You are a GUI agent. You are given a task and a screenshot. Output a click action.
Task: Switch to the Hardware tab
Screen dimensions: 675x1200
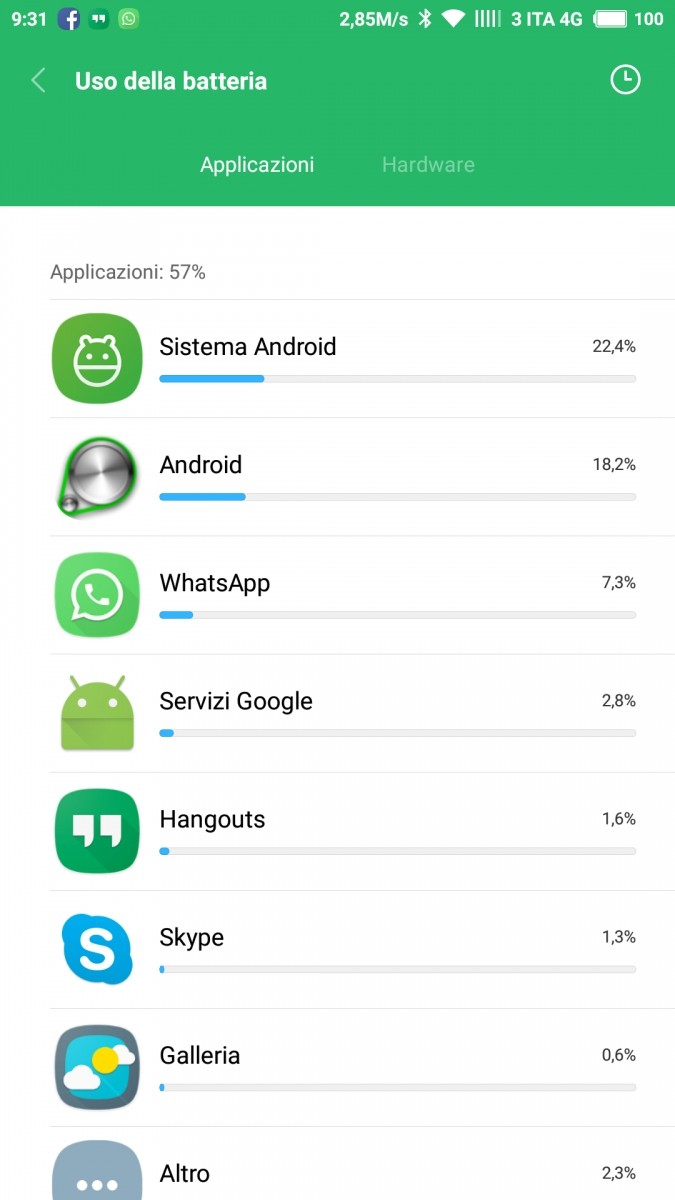point(428,165)
